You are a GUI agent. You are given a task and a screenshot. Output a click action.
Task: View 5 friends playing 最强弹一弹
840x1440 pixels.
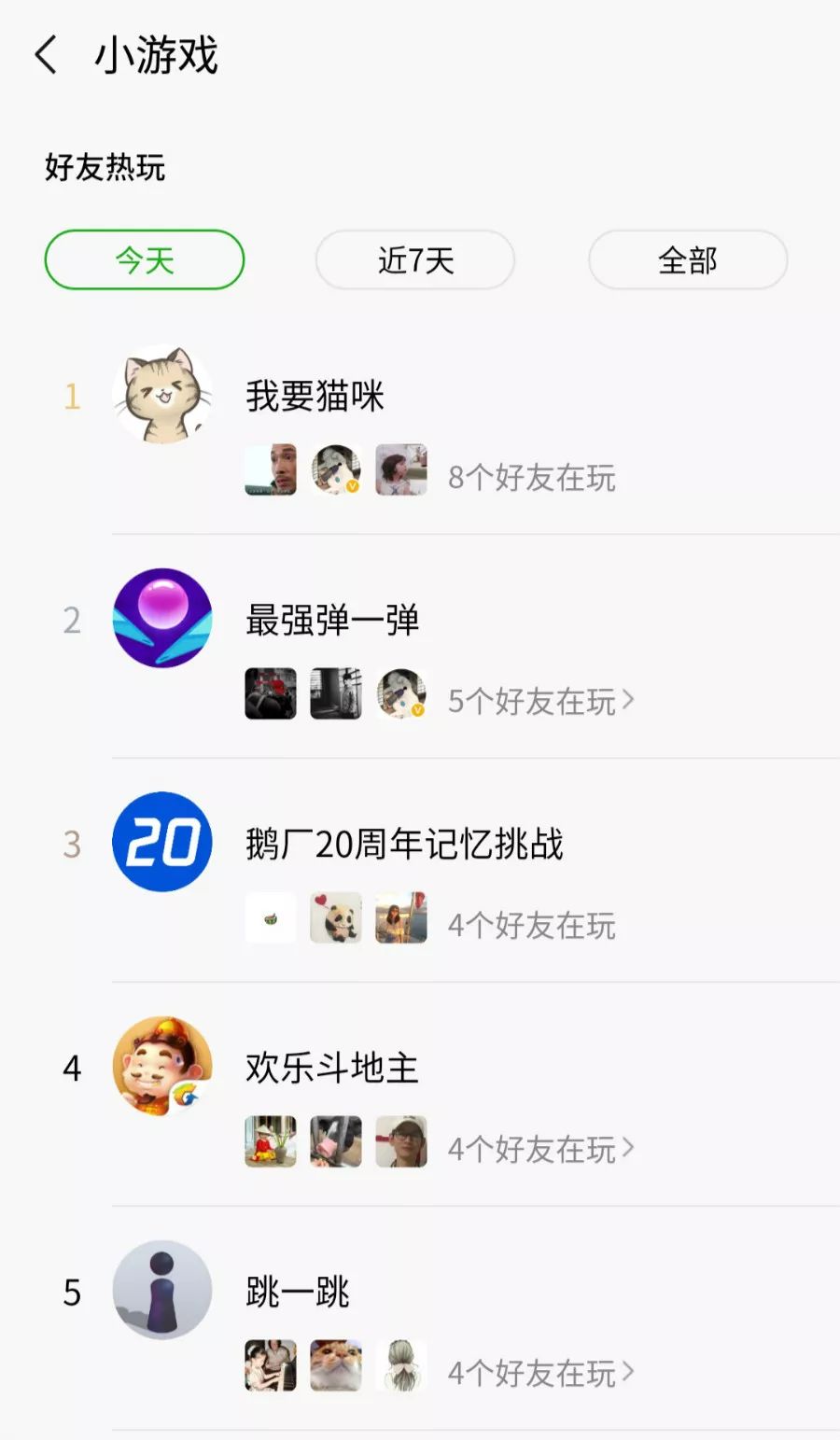click(540, 701)
